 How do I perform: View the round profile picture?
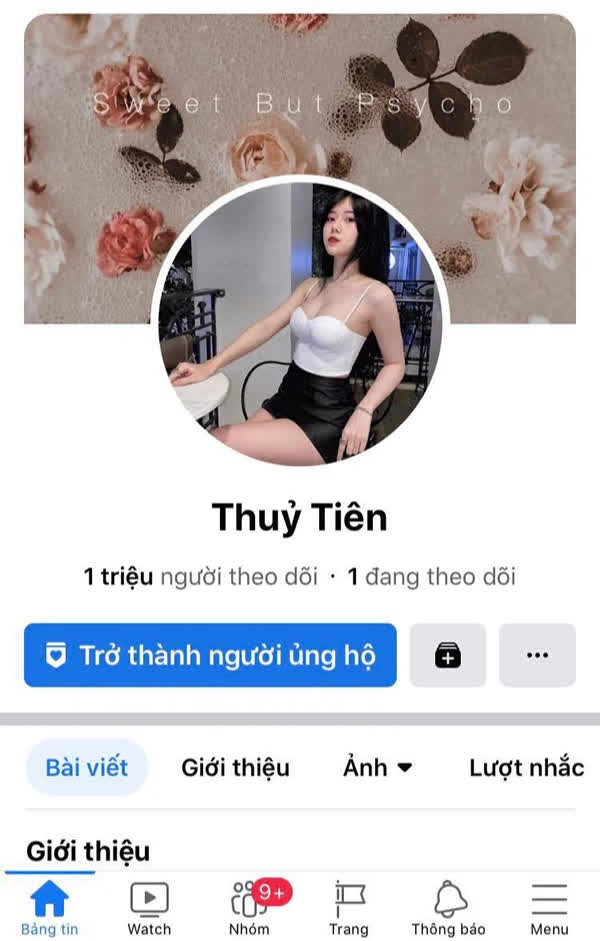coord(300,323)
